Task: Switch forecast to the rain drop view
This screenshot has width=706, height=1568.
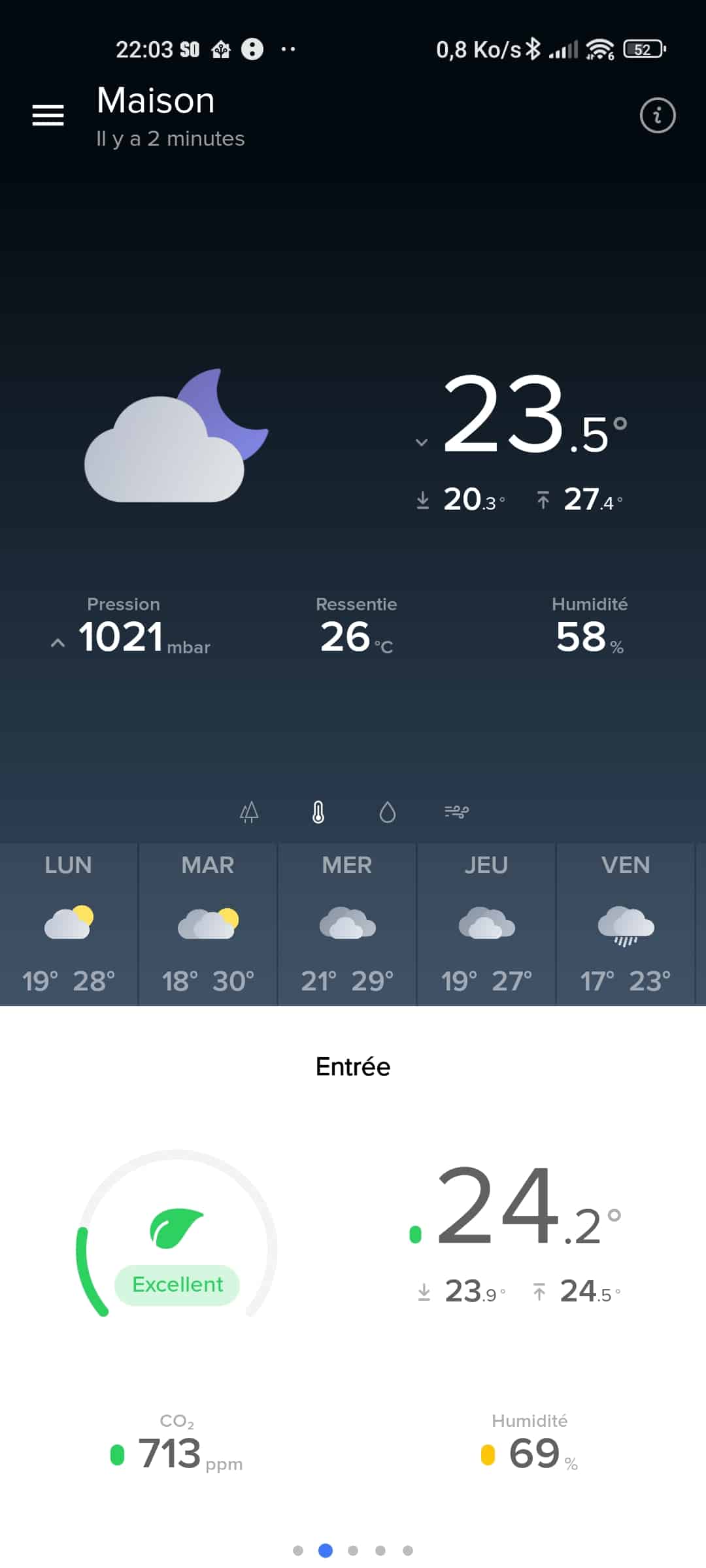Action: click(388, 812)
